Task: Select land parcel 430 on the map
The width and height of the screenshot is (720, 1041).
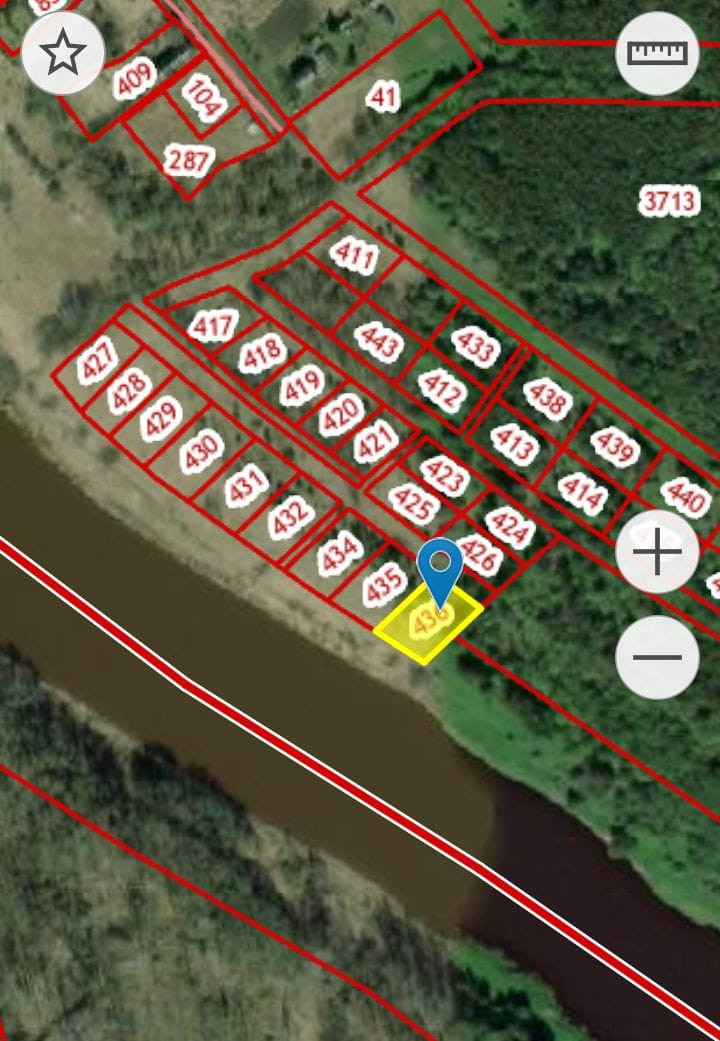Action: (201, 451)
